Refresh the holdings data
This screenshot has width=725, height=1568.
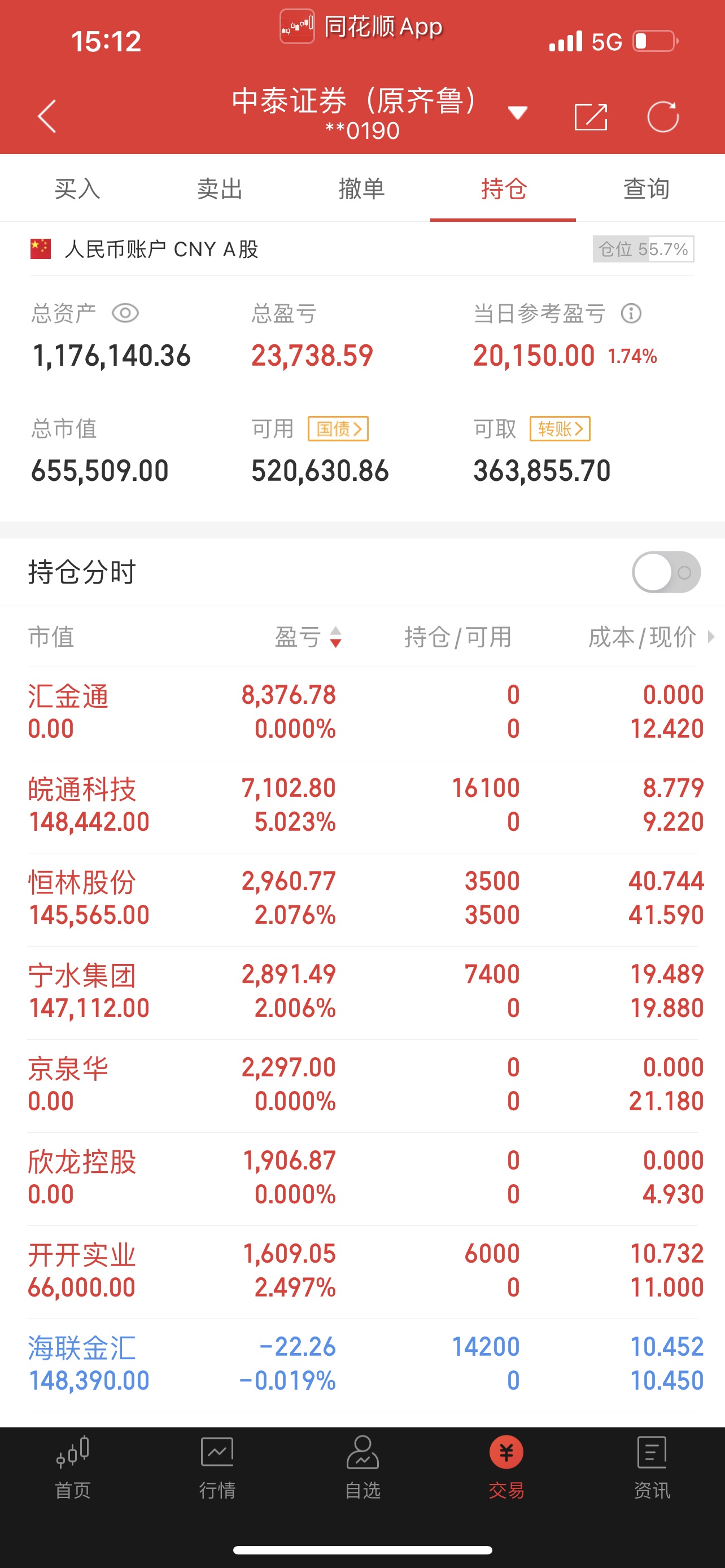(x=663, y=116)
